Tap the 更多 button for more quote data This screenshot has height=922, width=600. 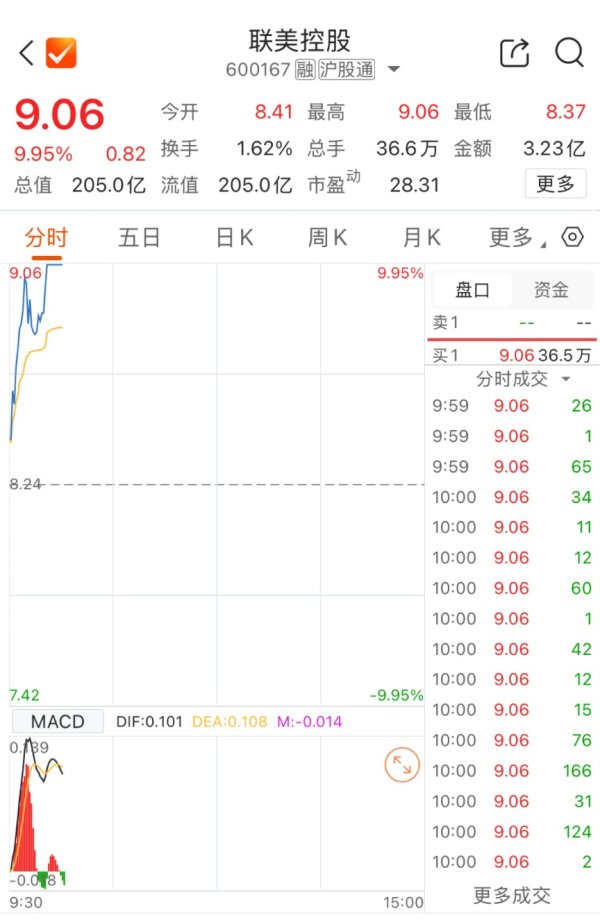click(x=555, y=184)
